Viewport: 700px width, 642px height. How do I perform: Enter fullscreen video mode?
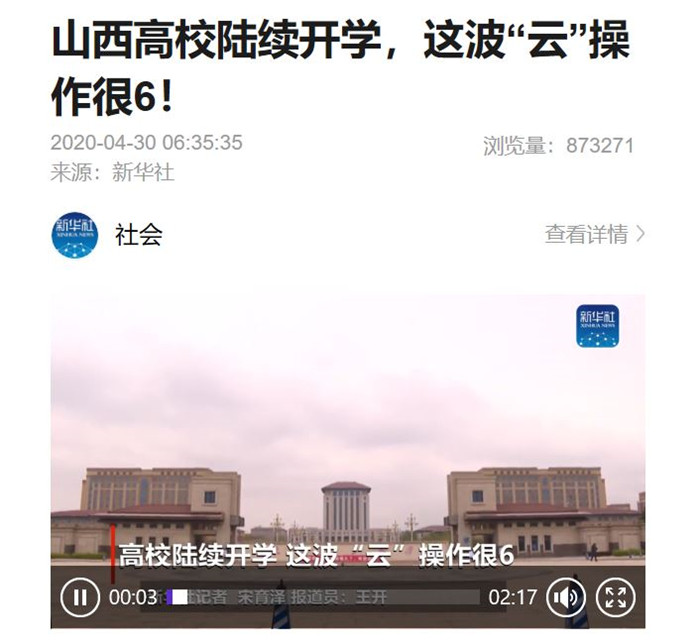[x=615, y=598]
